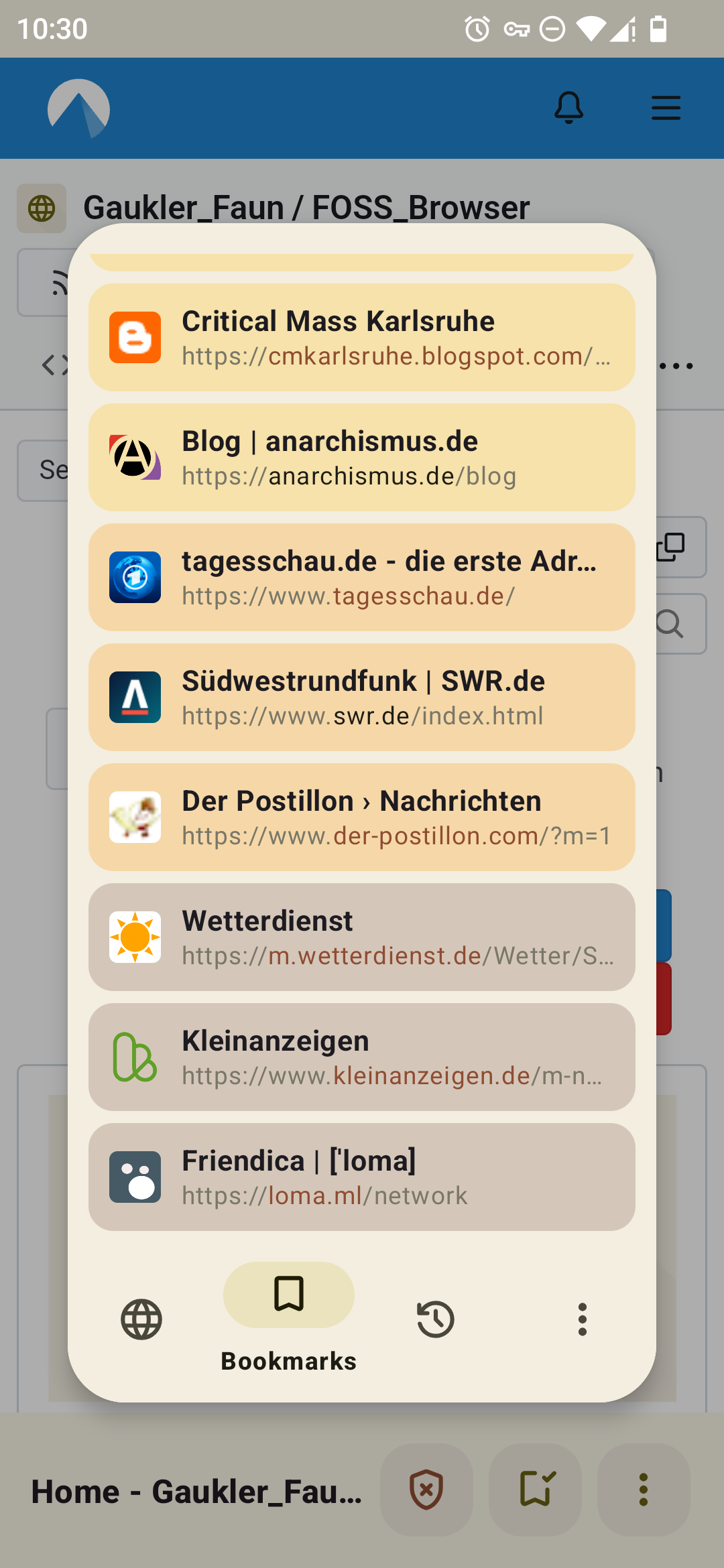Tap the bookmark-check icon in the bottom bar
This screenshot has width=724, height=1568.
click(535, 1490)
